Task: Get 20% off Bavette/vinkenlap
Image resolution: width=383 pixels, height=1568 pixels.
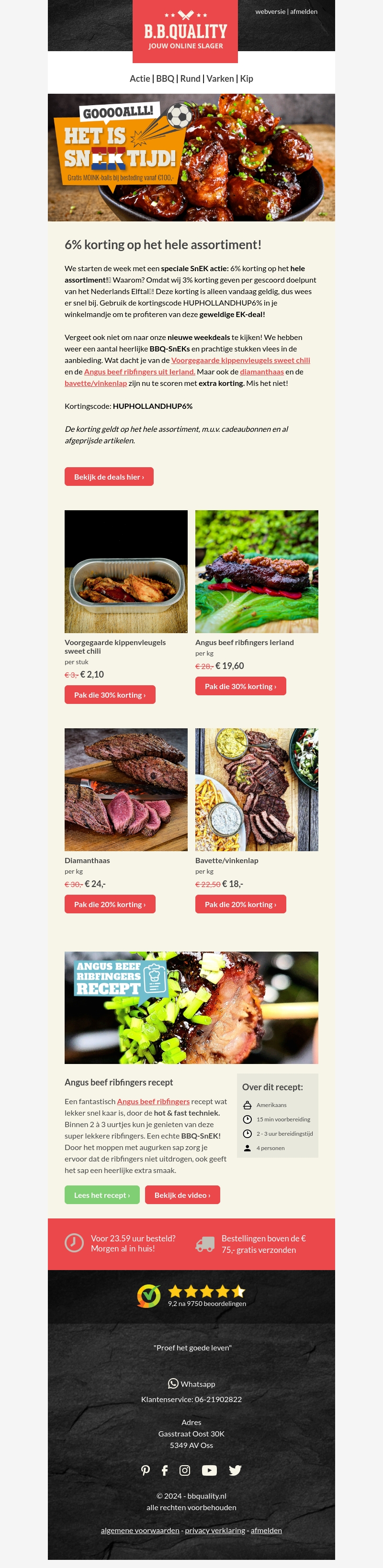Action: [240, 904]
